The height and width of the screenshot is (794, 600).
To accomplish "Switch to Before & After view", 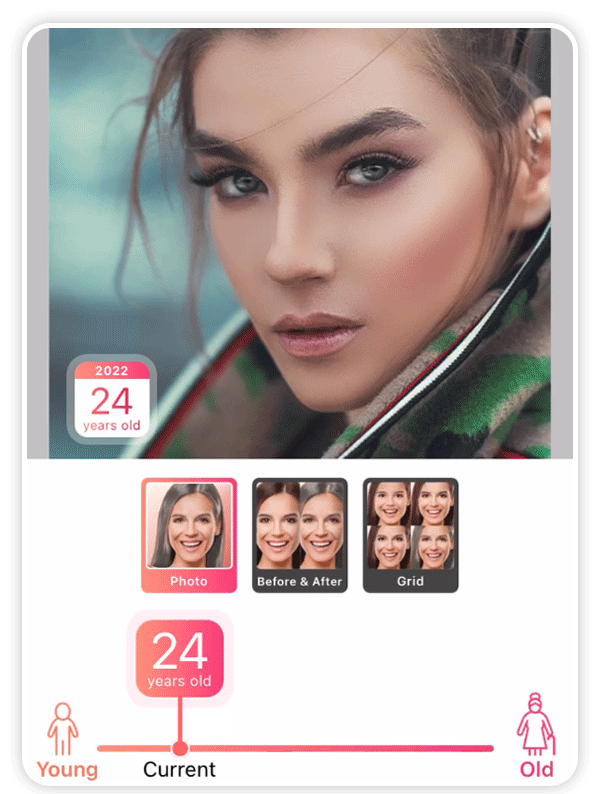I will coord(299,535).
